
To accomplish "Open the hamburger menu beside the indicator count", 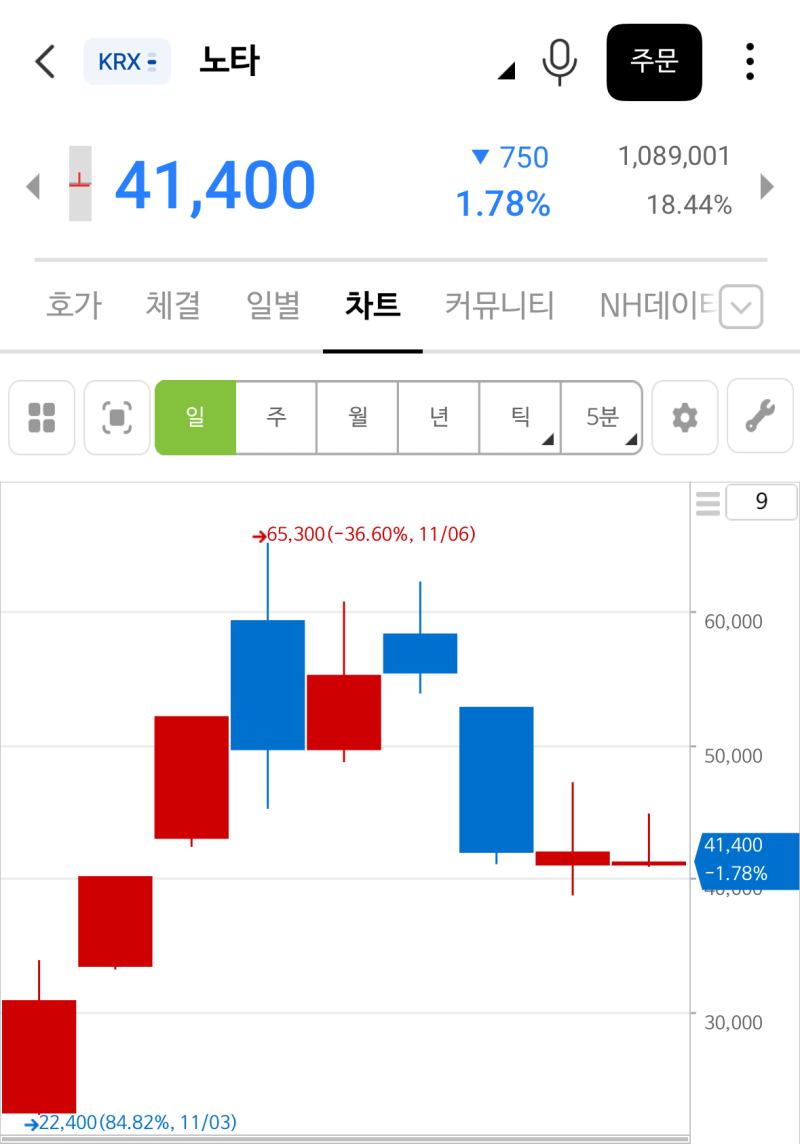I will [x=708, y=502].
